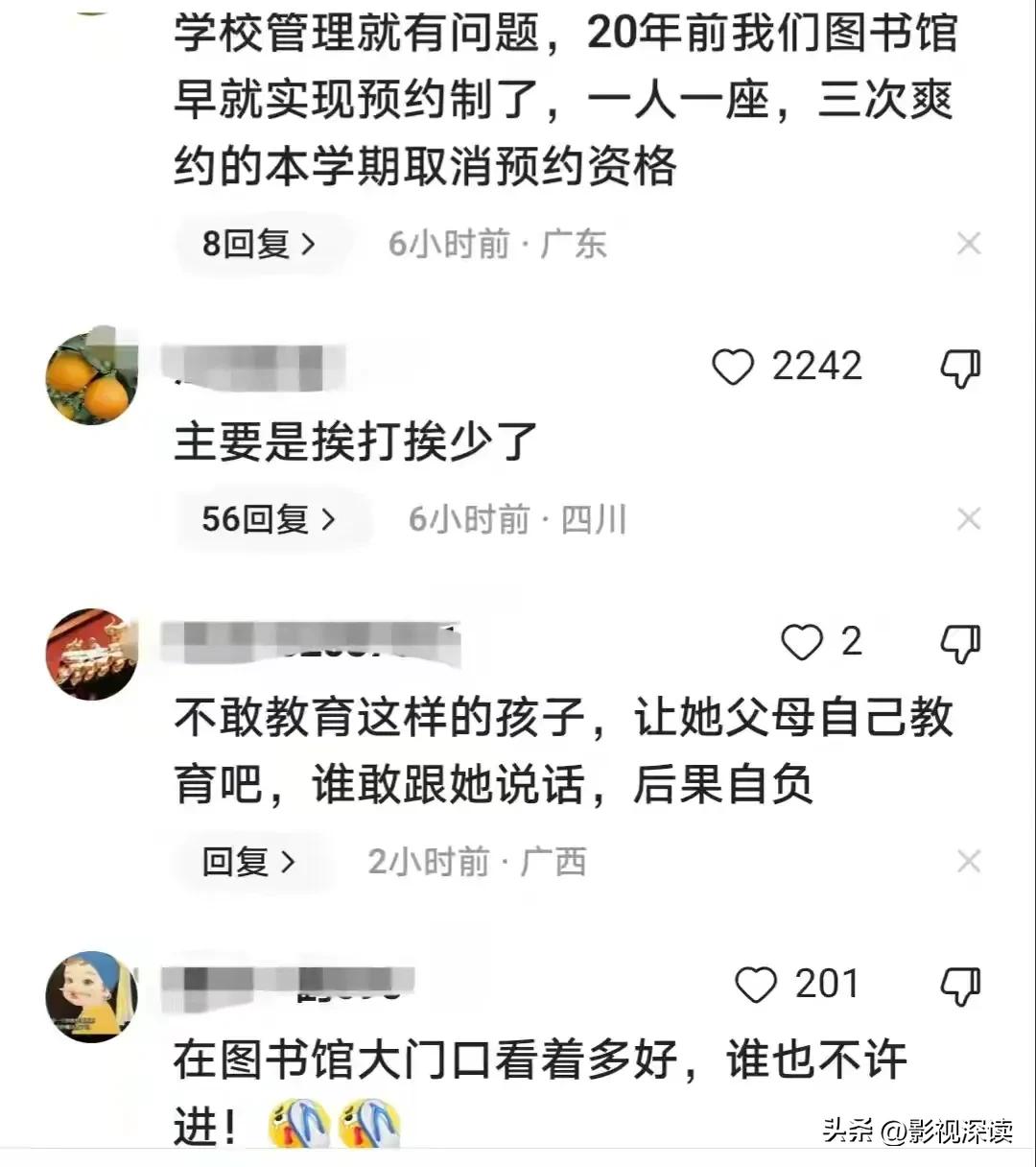This screenshot has width=1036, height=1167.
Task: Dislike the "主要是挨打挨少了" comment
Action: 960,366
